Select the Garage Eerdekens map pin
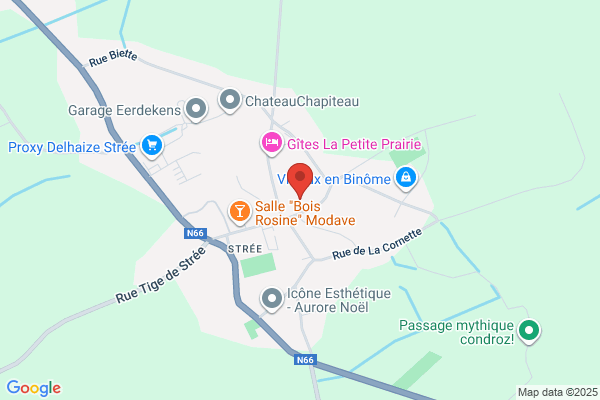Viewport: 600px width, 400px height. (196, 109)
